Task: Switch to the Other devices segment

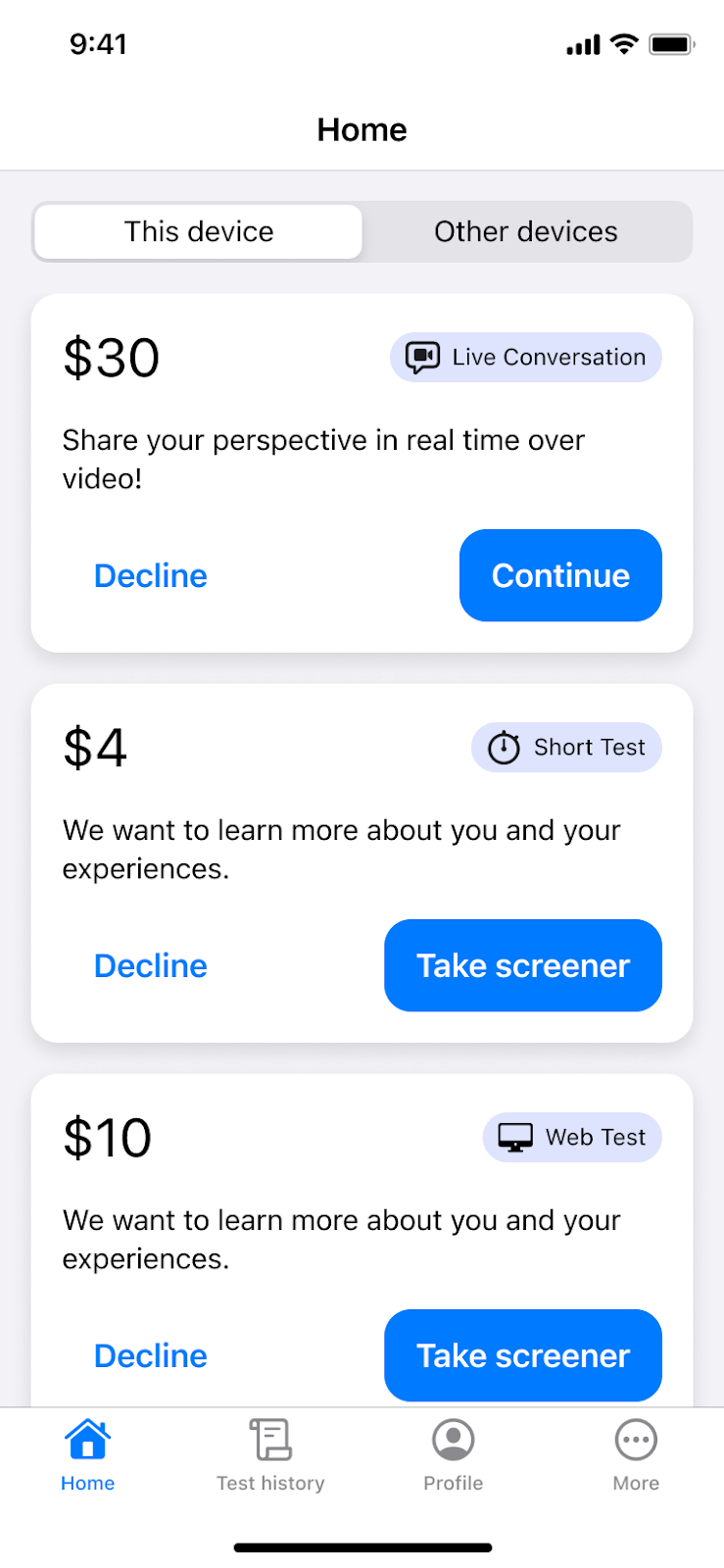Action: [x=526, y=232]
